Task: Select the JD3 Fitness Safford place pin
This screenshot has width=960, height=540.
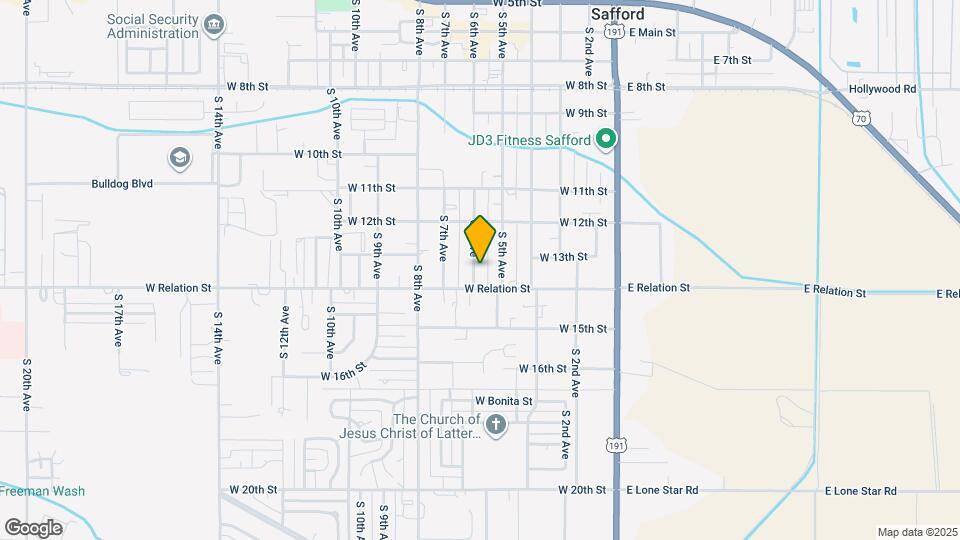Action: point(606,140)
